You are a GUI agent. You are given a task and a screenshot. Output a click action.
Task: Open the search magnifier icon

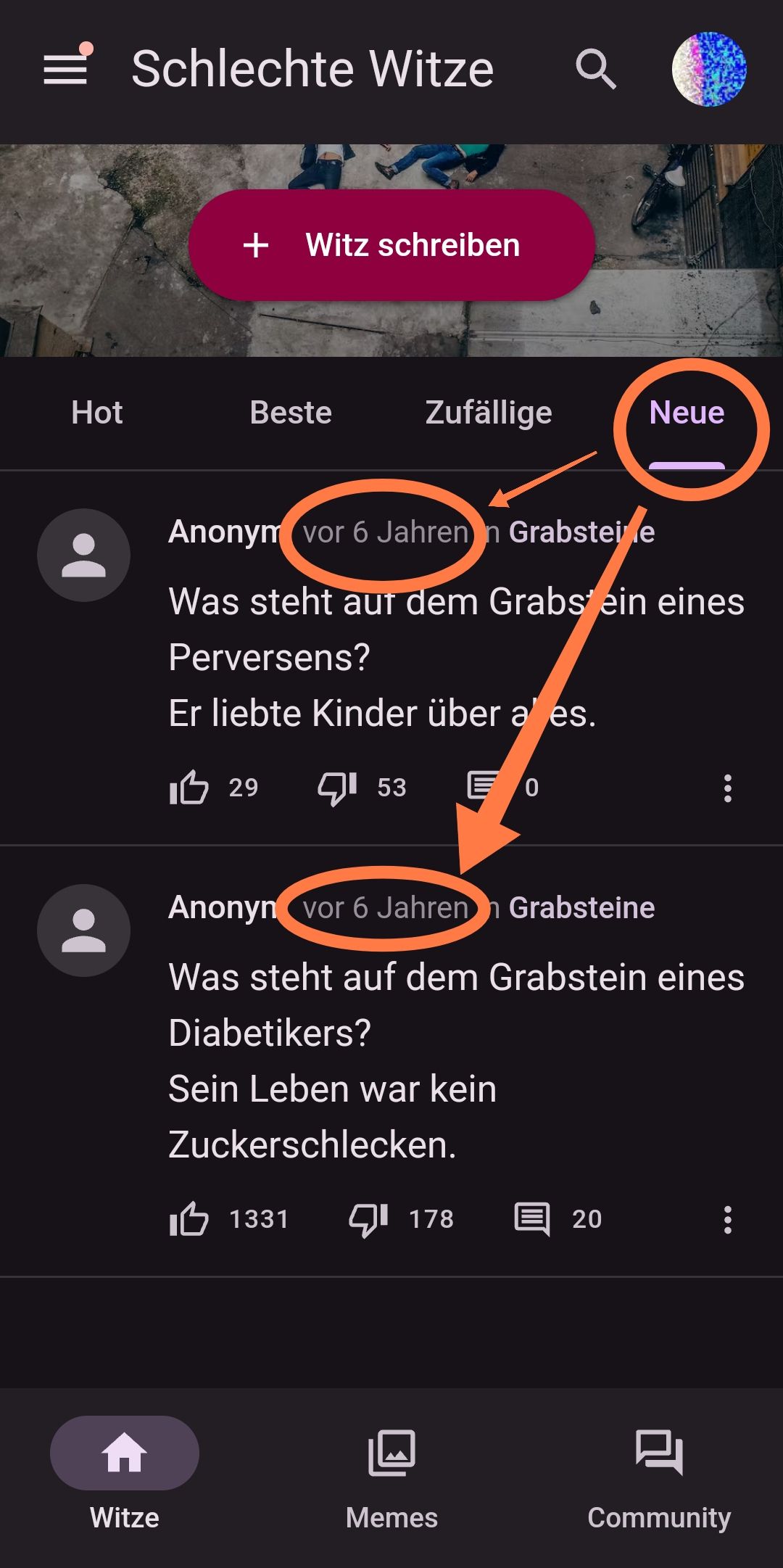click(596, 70)
